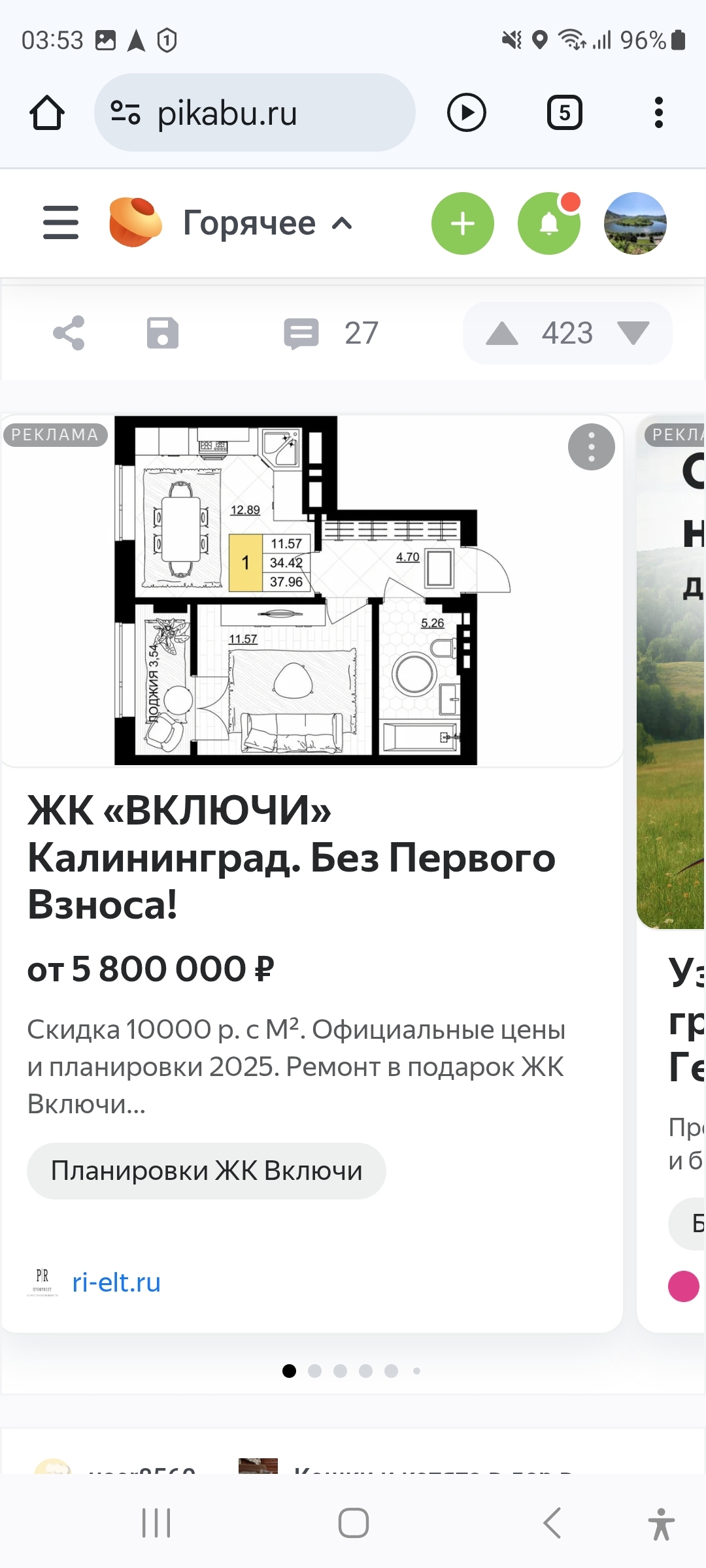The image size is (706, 1568).
Task: Open the browser three-dot menu
Action: point(658,113)
